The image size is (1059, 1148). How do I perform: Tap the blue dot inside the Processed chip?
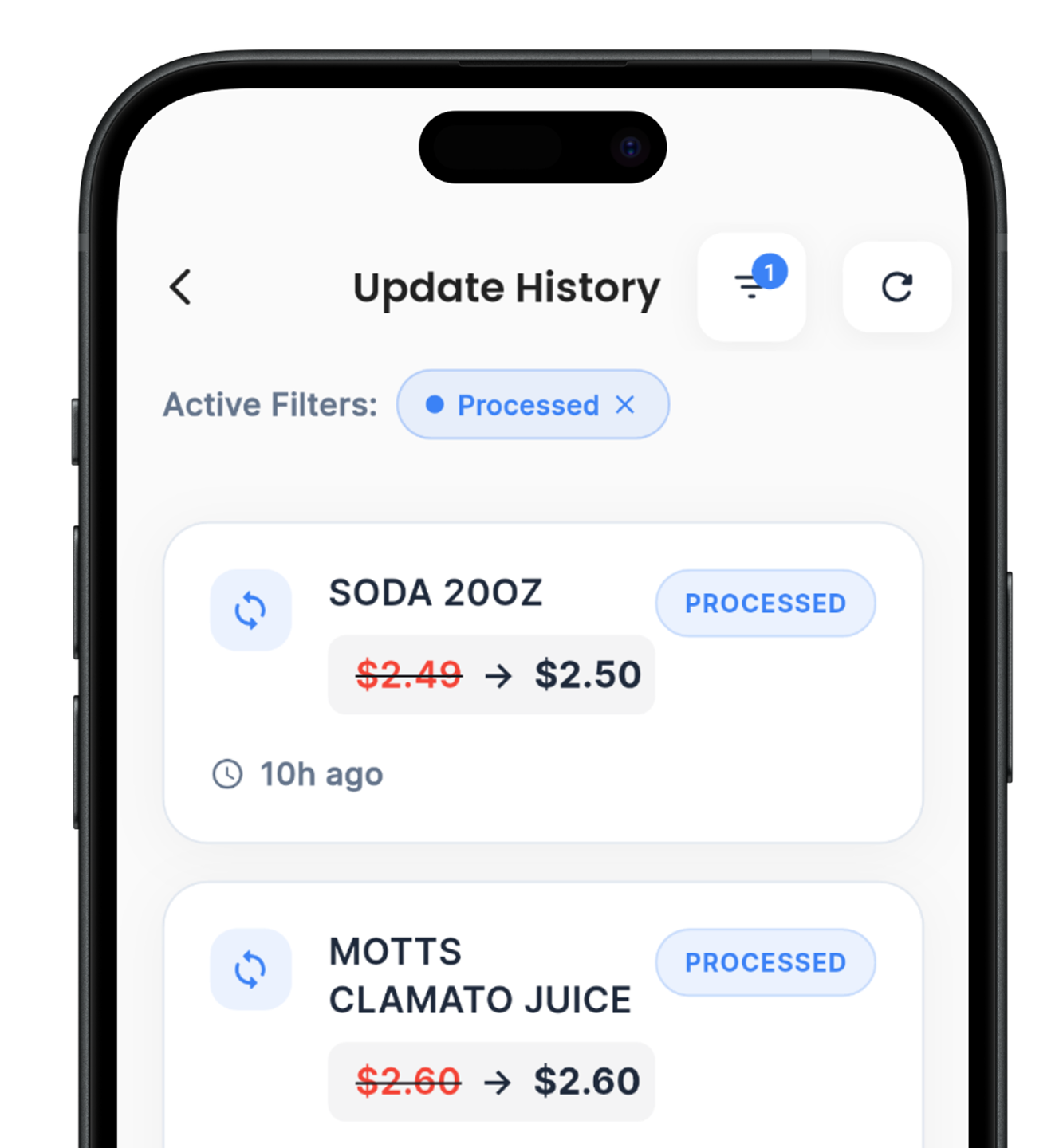pyautogui.click(x=435, y=405)
